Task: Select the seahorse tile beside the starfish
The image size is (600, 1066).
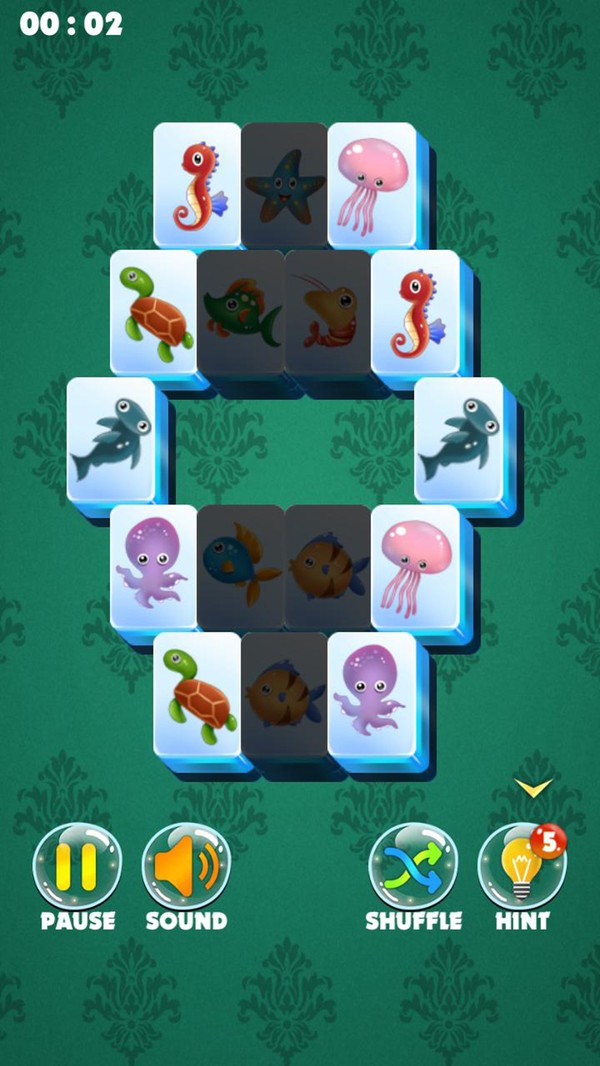Action: 197,185
